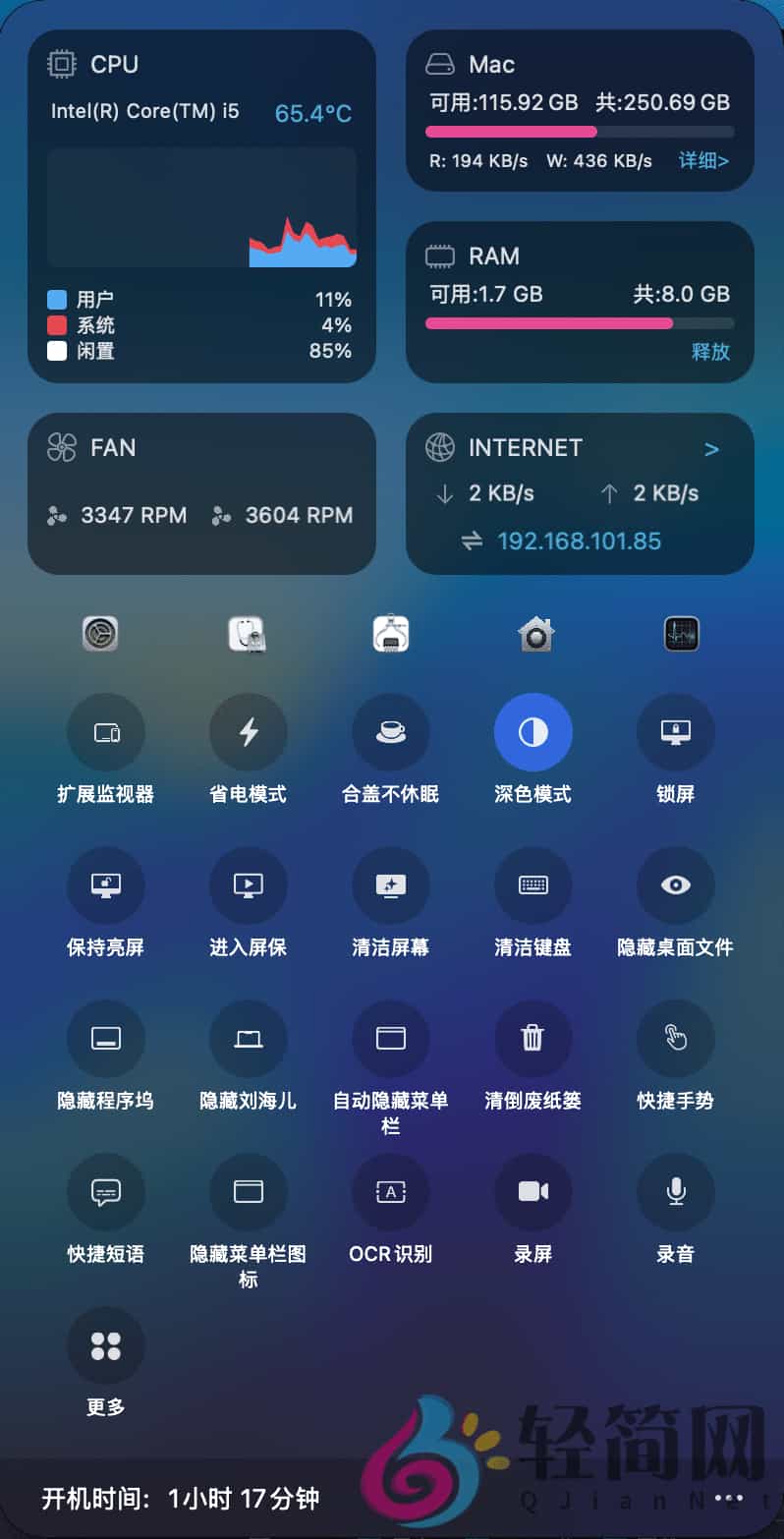784x1539 pixels.
Task: Launch OCR 识别 text recognition
Action: click(x=391, y=1191)
